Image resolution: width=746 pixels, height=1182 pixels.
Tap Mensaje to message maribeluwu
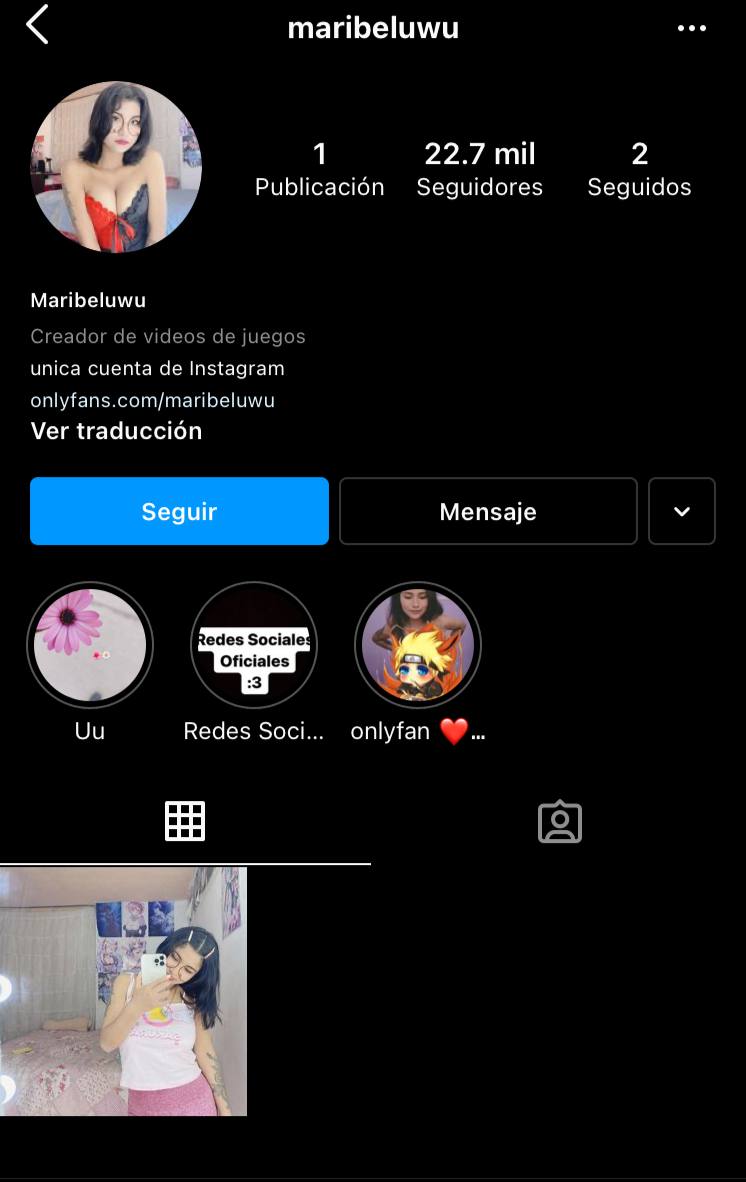point(488,511)
